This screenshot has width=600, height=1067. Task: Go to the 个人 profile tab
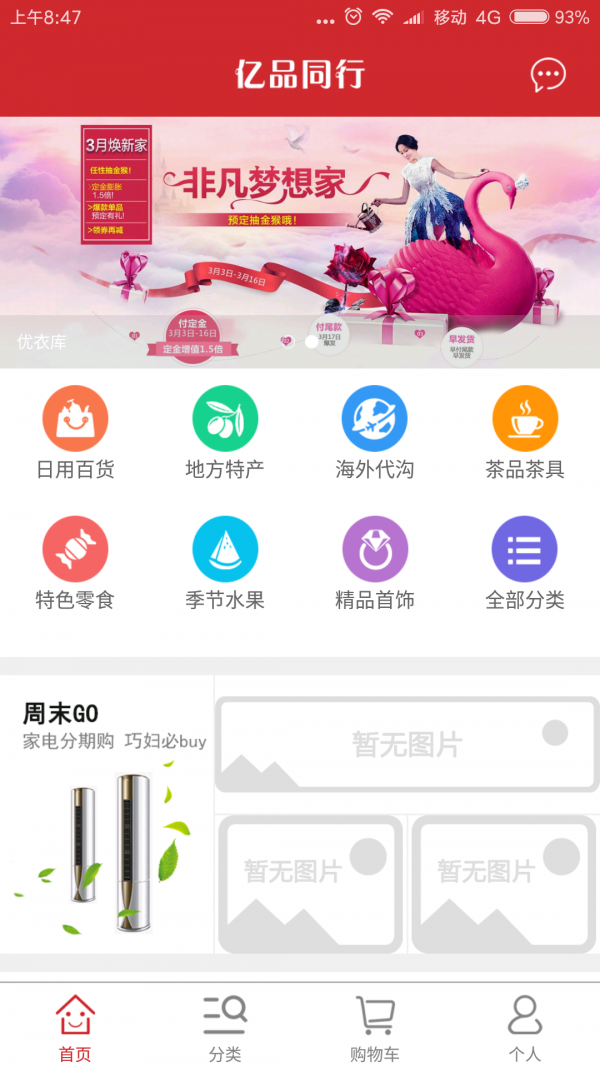525,1027
